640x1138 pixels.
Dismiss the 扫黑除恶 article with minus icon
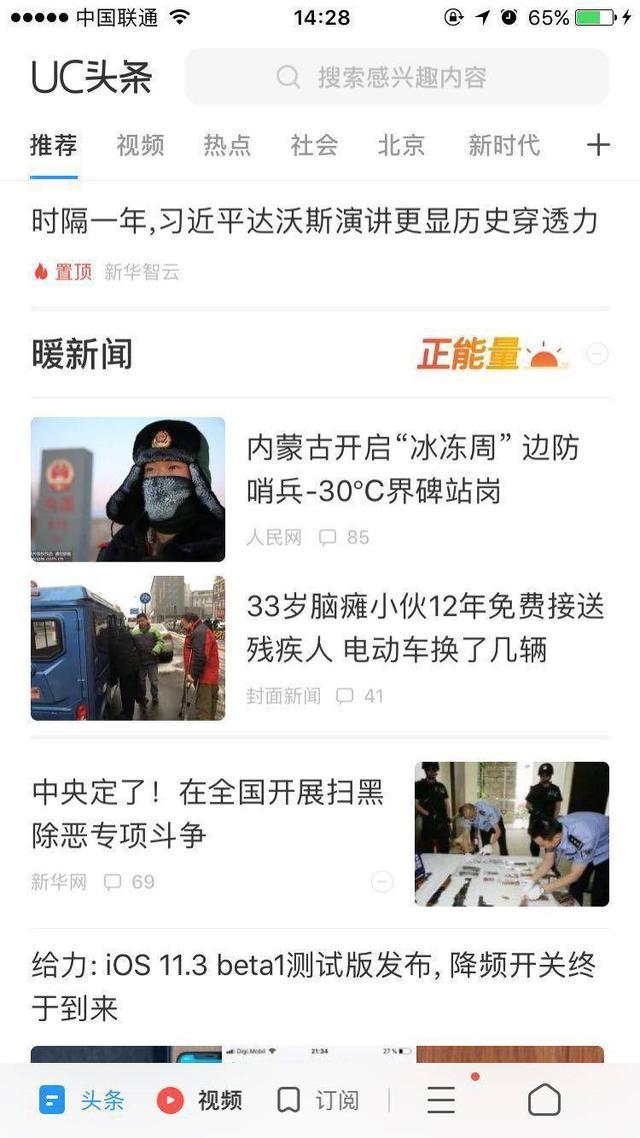coord(382,882)
